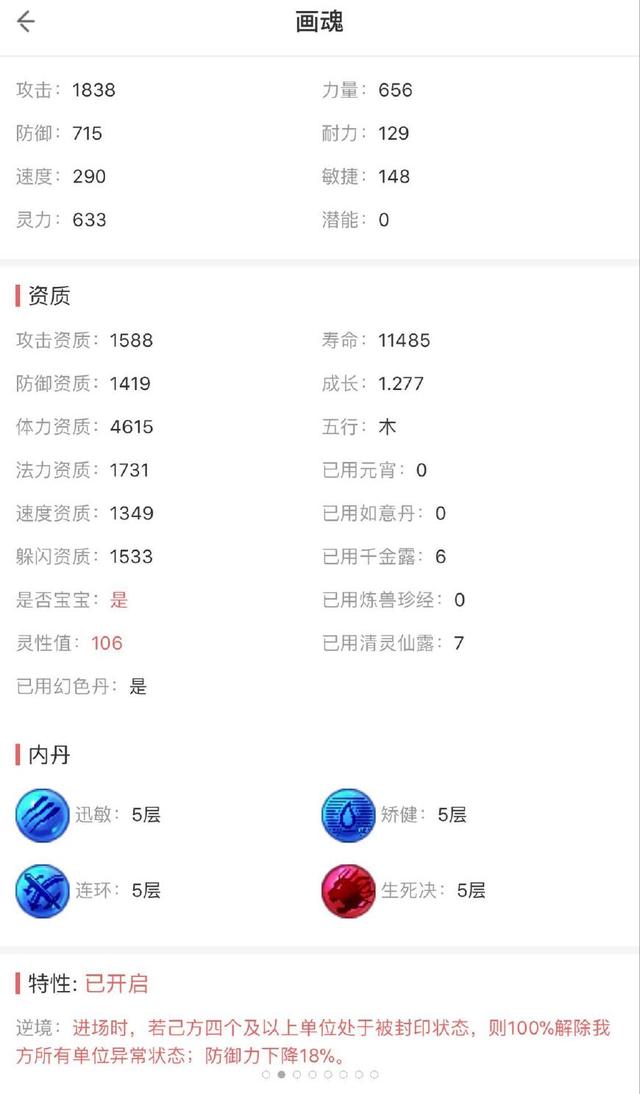View the 矫健 inner dan icon
This screenshot has width=640, height=1094.
(x=348, y=815)
